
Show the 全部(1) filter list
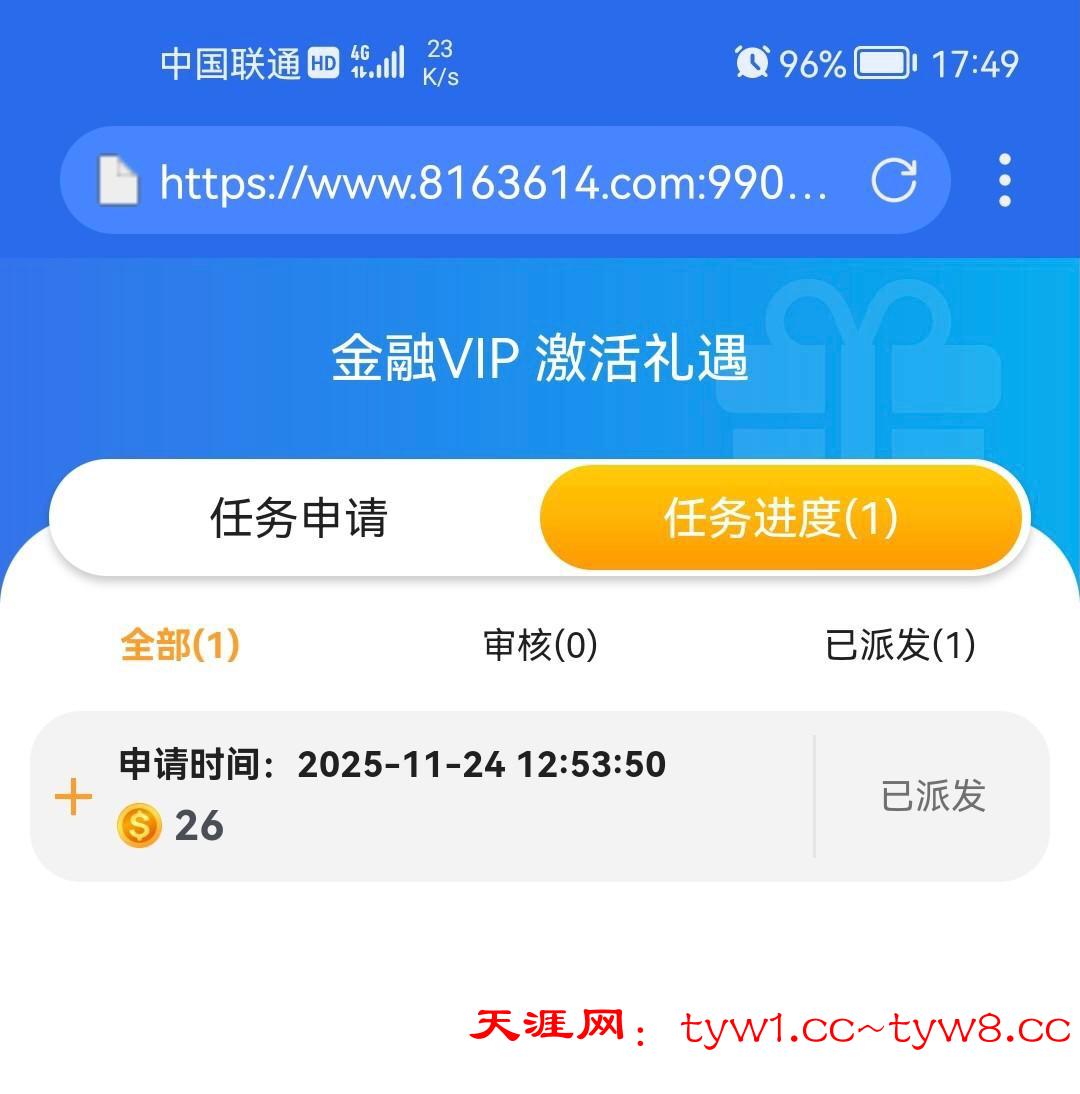tap(180, 645)
